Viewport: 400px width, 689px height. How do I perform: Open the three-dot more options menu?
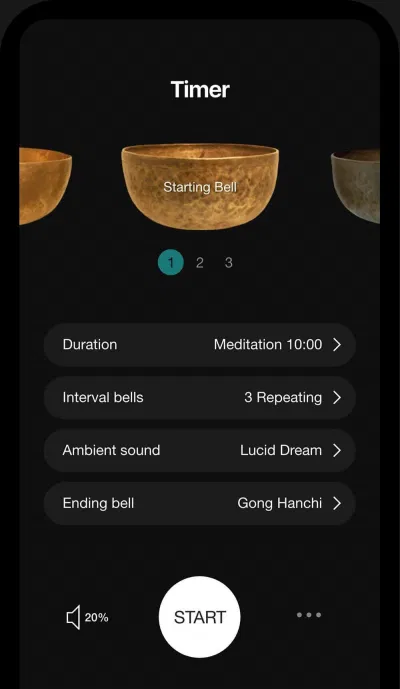[x=309, y=615]
